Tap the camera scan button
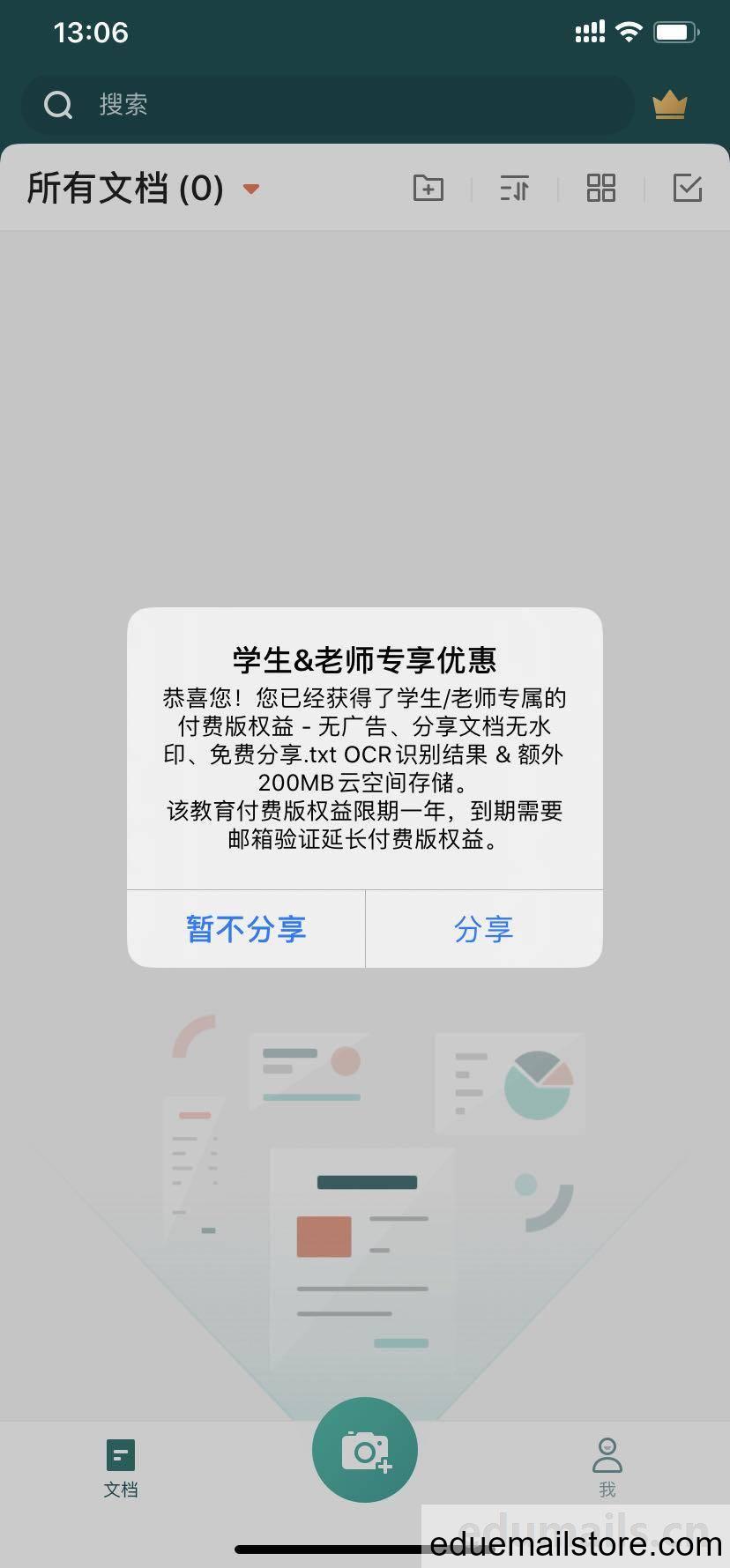 (364, 1450)
